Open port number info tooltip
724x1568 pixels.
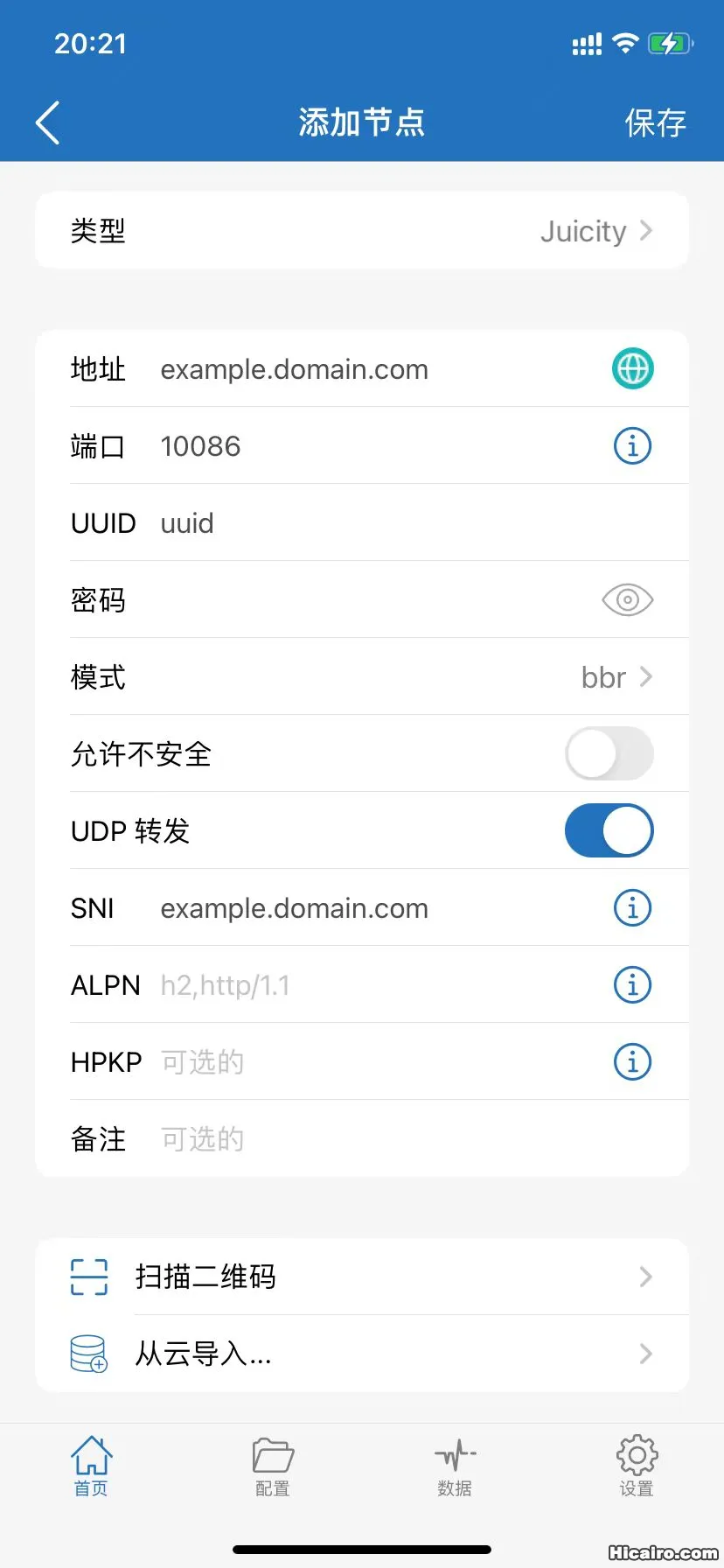632,446
